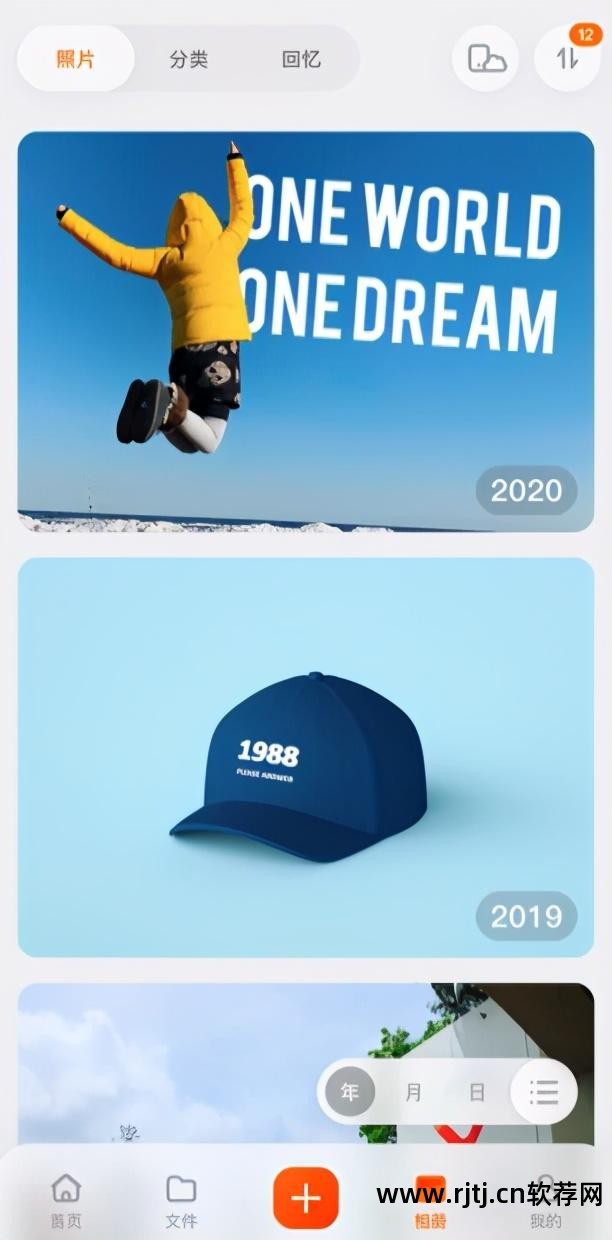612x1240 pixels.
Task: Tap the list view icon
Action: [x=544, y=1091]
